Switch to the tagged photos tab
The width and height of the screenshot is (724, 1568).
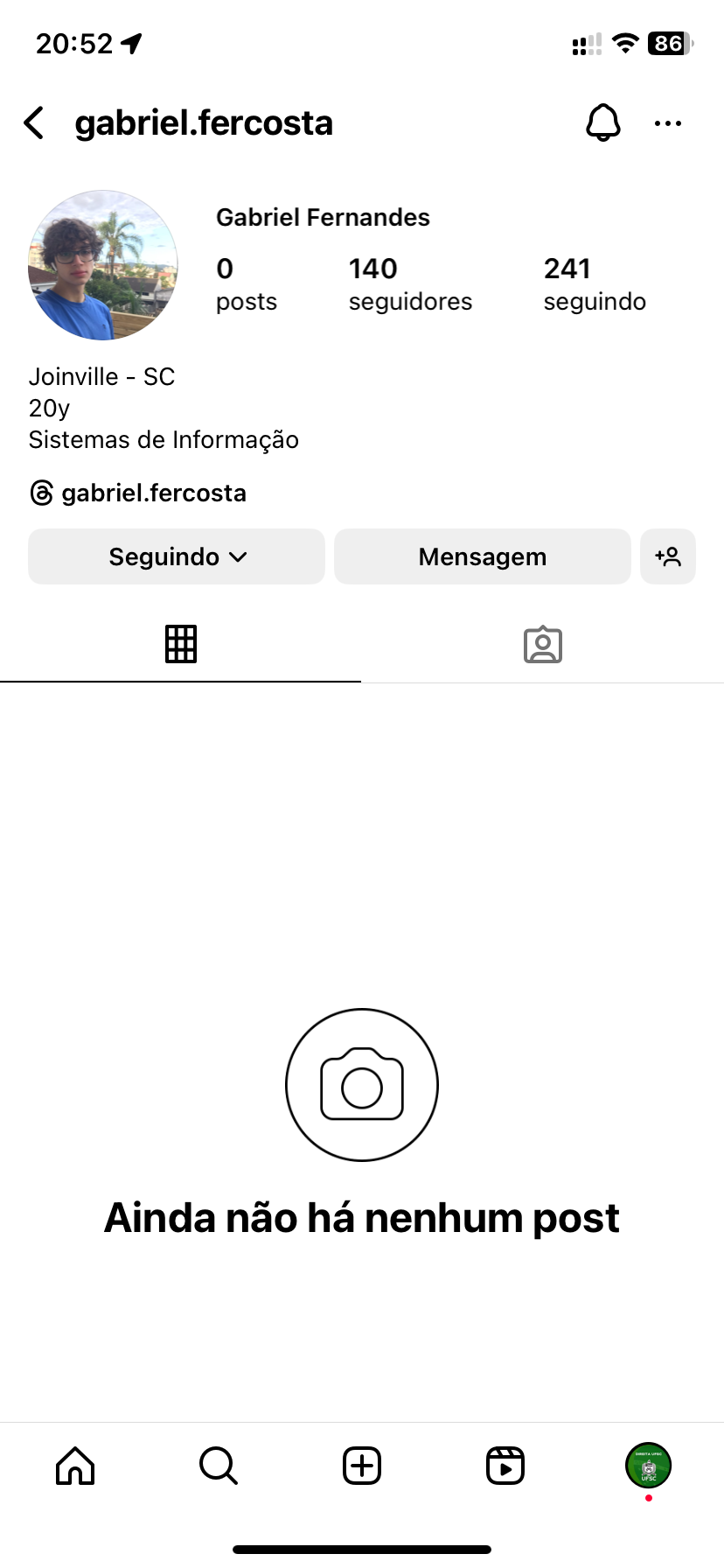tap(543, 644)
